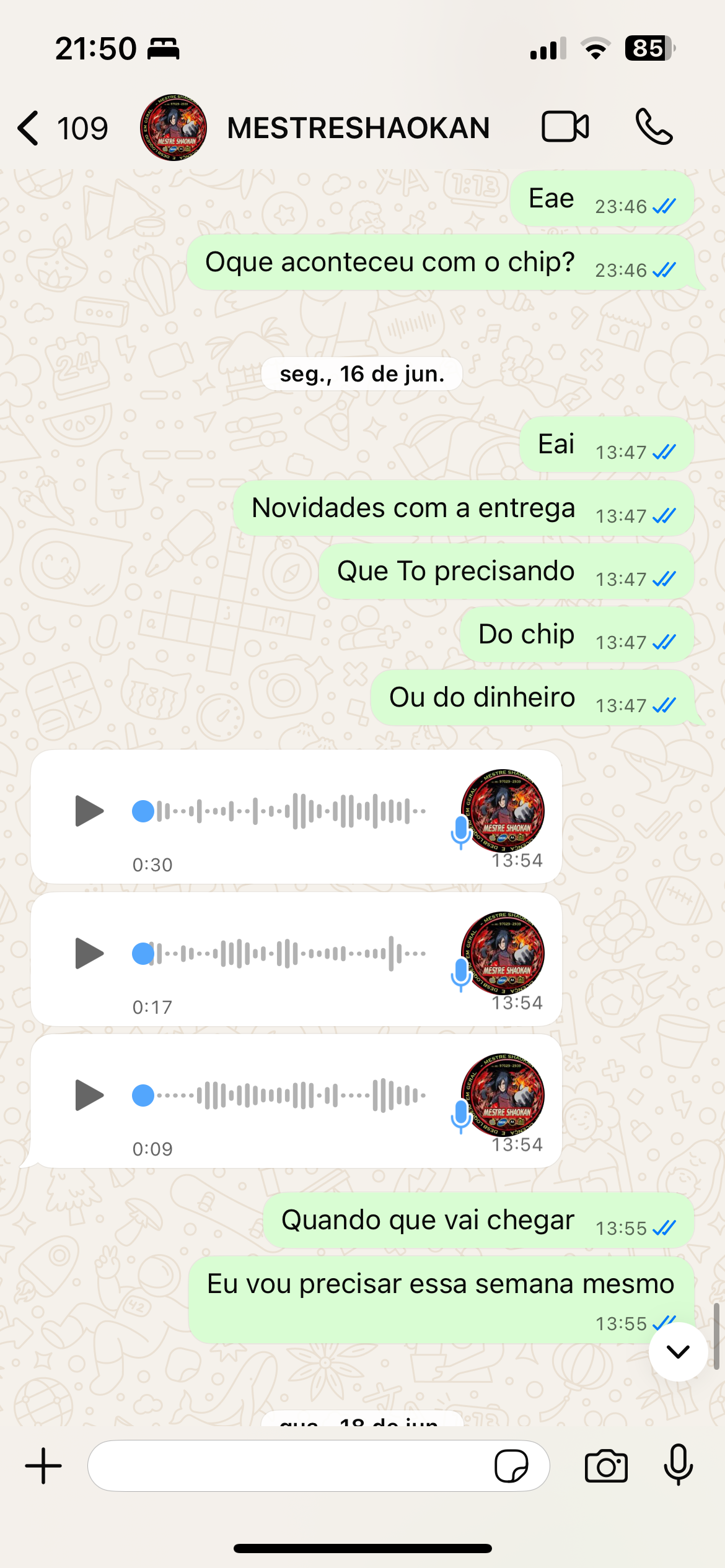Image resolution: width=725 pixels, height=1568 pixels.
Task: Open the camera to send a photo
Action: click(x=606, y=1466)
